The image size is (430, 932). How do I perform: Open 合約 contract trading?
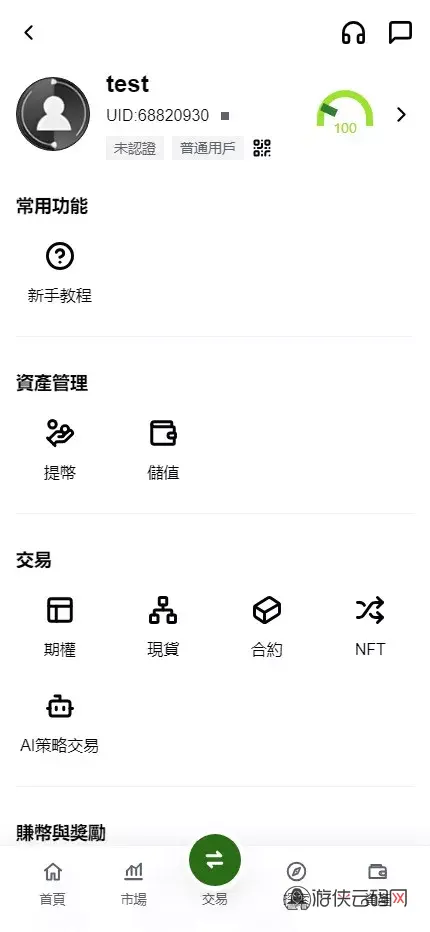point(267,626)
